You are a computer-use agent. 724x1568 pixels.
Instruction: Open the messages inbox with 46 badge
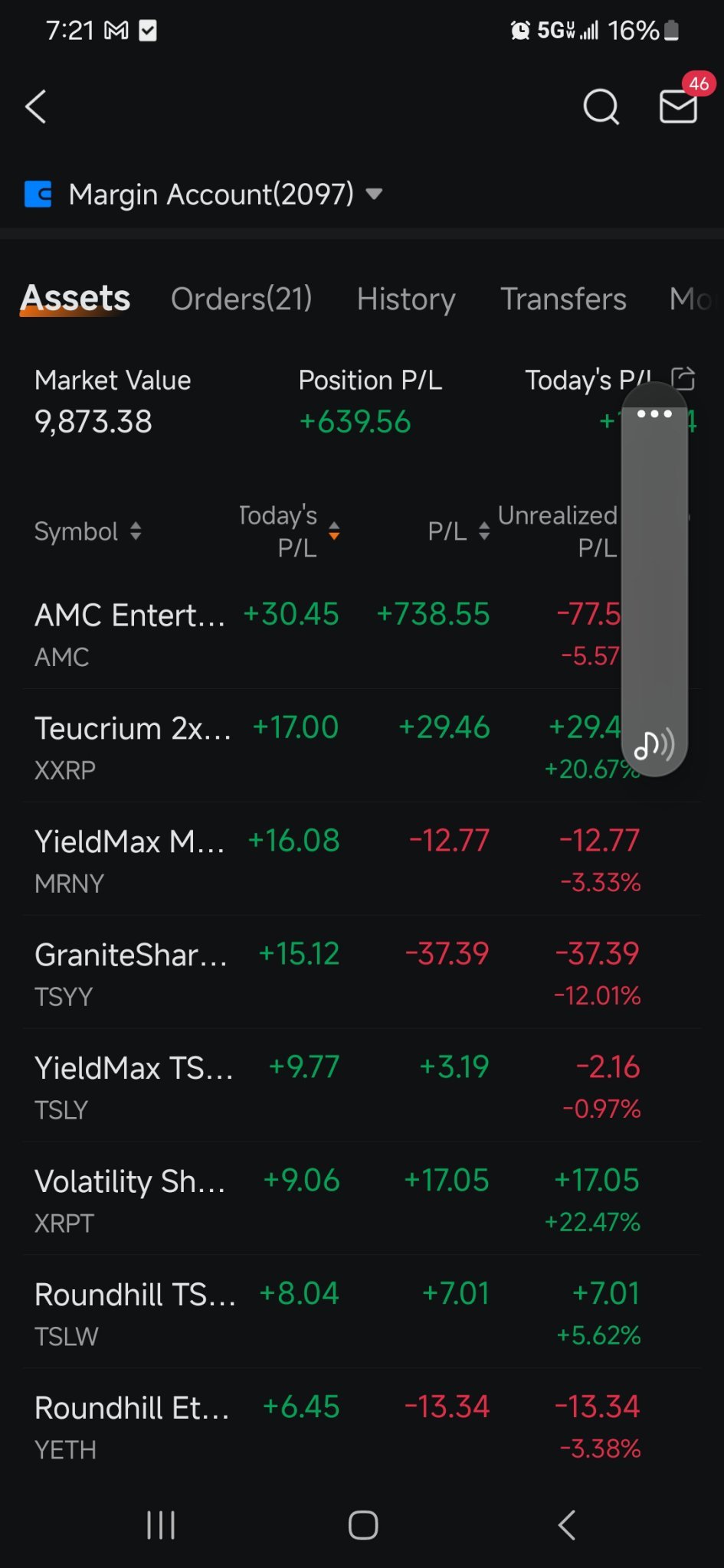tap(679, 106)
